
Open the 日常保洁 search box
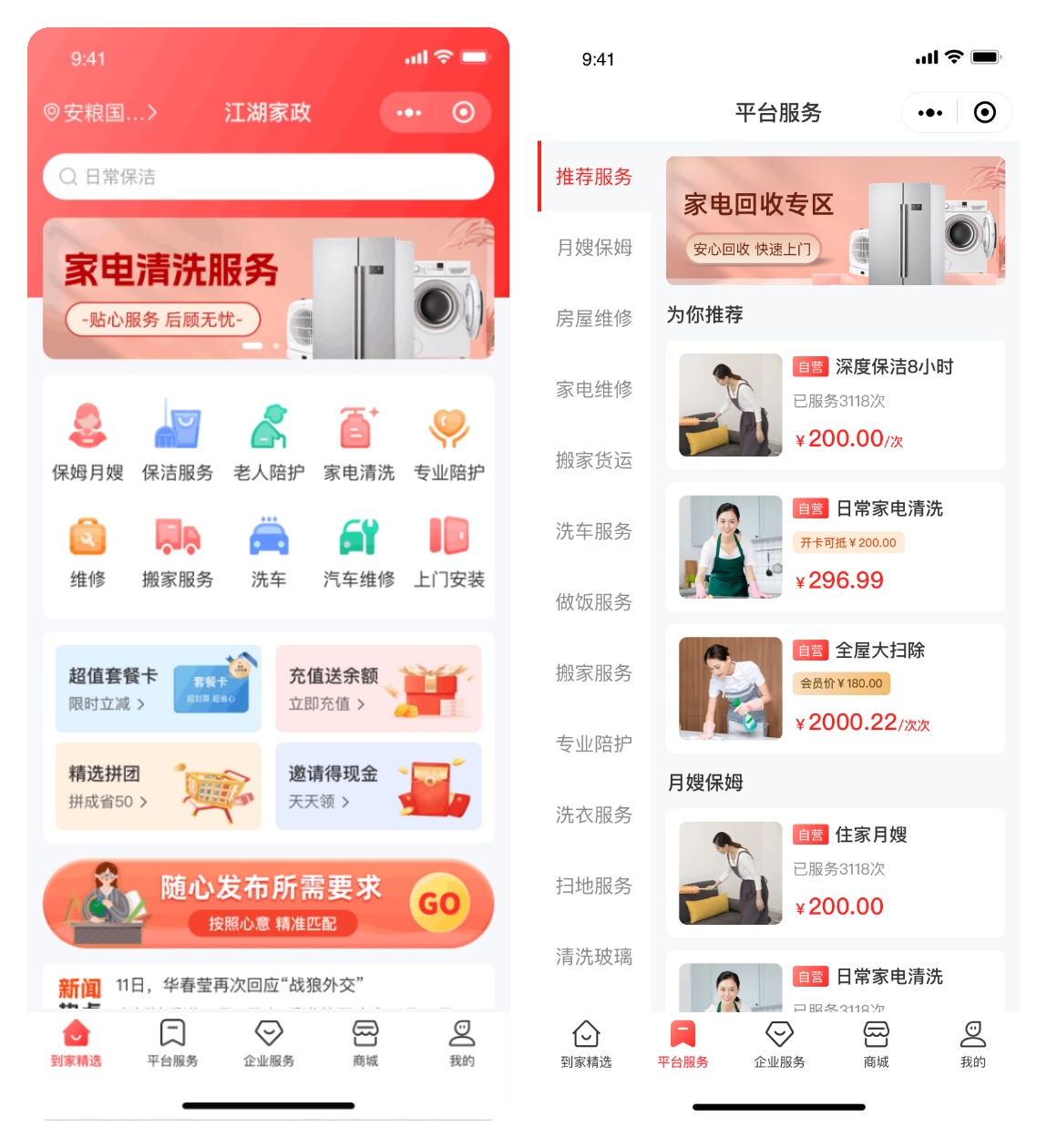pyautogui.click(x=268, y=177)
